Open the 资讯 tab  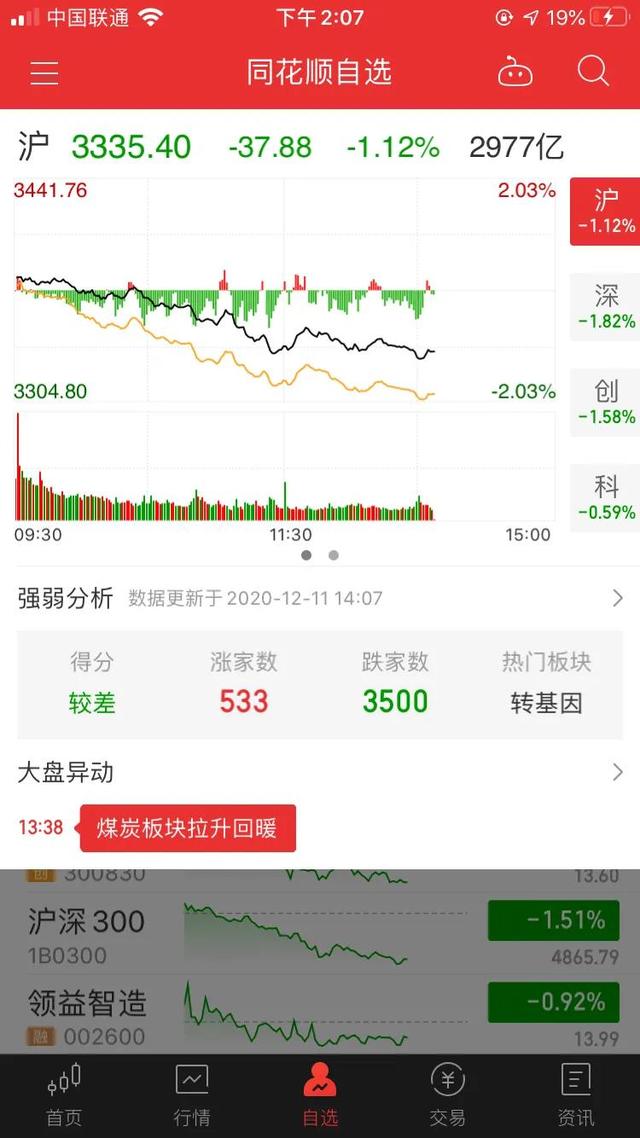[576, 1096]
